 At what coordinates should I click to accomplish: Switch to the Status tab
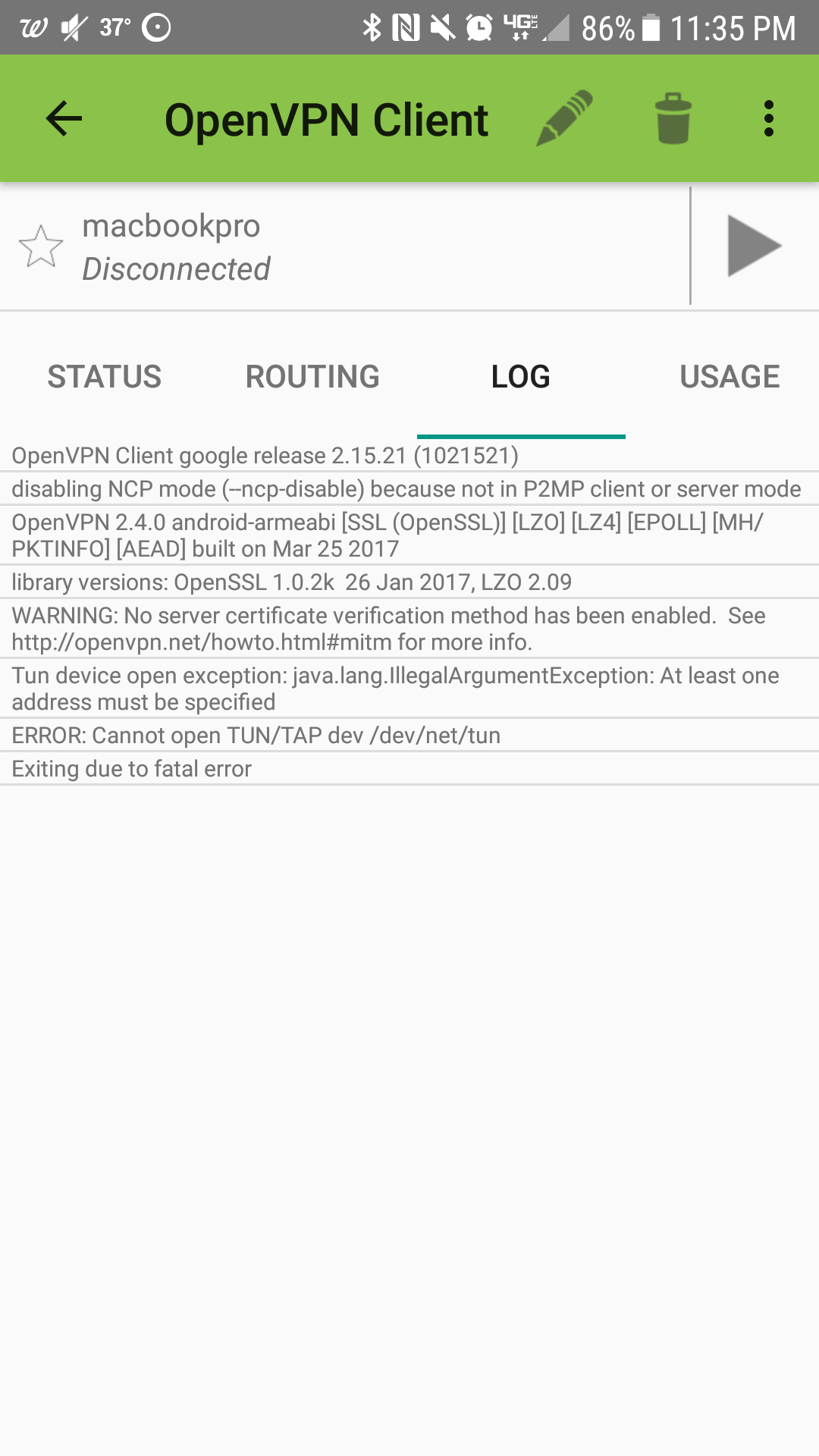[105, 377]
